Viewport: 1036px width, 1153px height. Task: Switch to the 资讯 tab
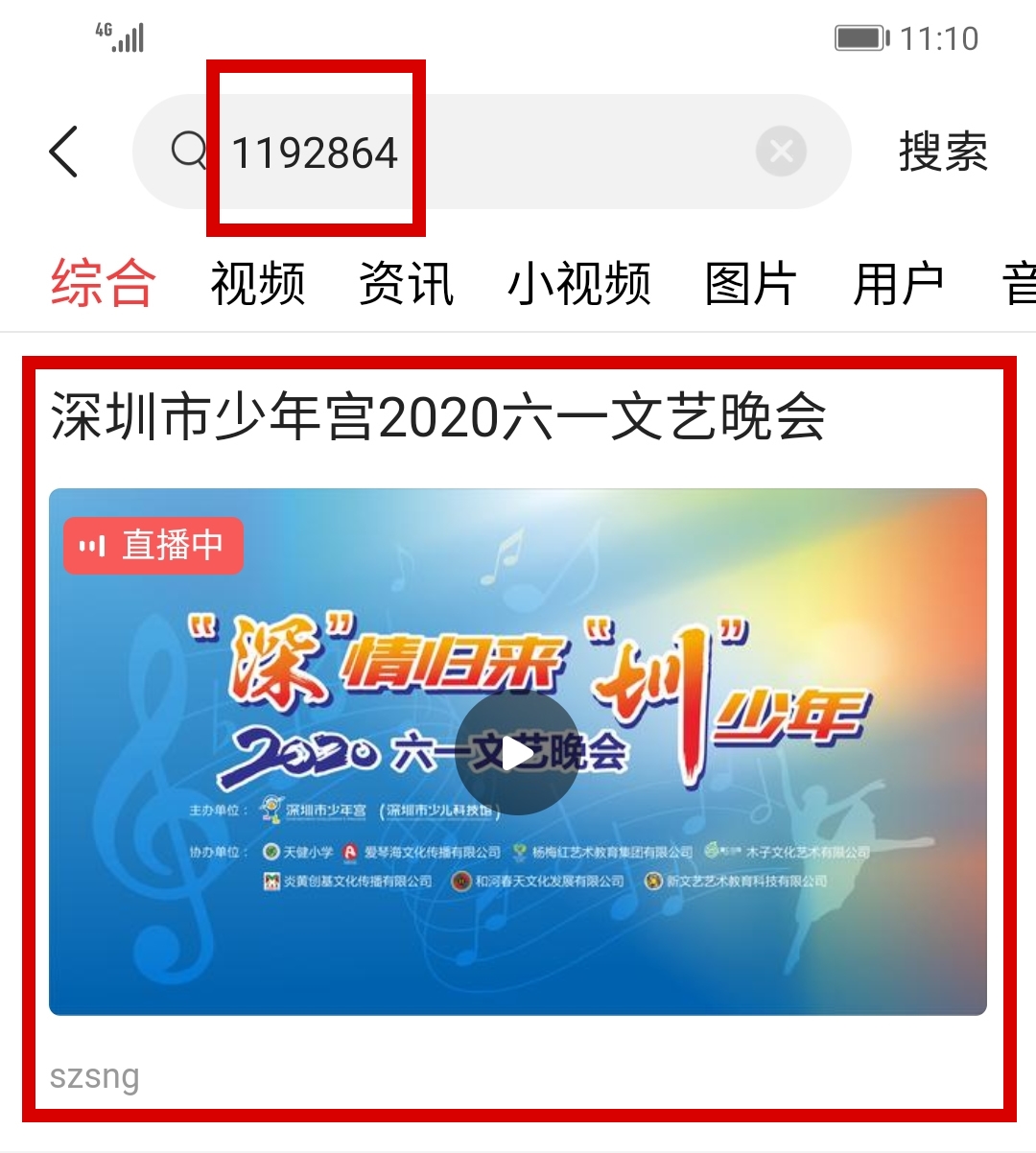pyautogui.click(x=406, y=284)
